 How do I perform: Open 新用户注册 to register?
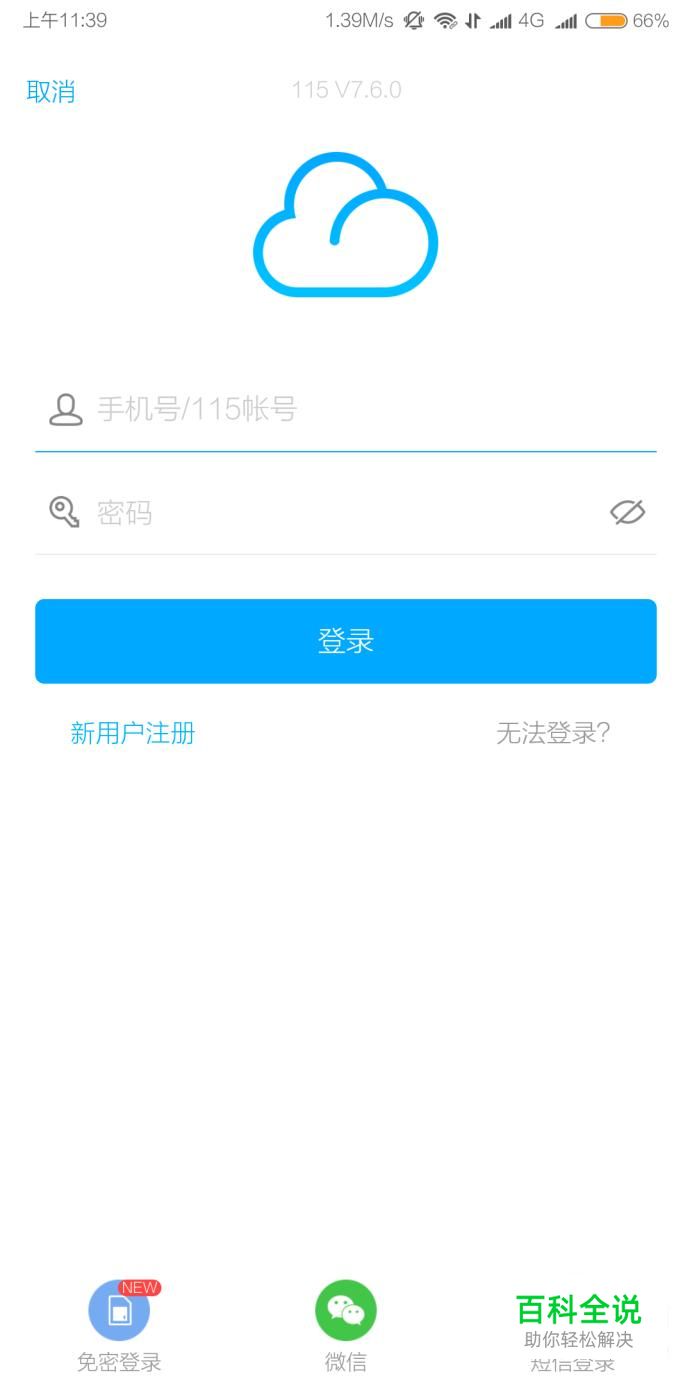[x=132, y=733]
